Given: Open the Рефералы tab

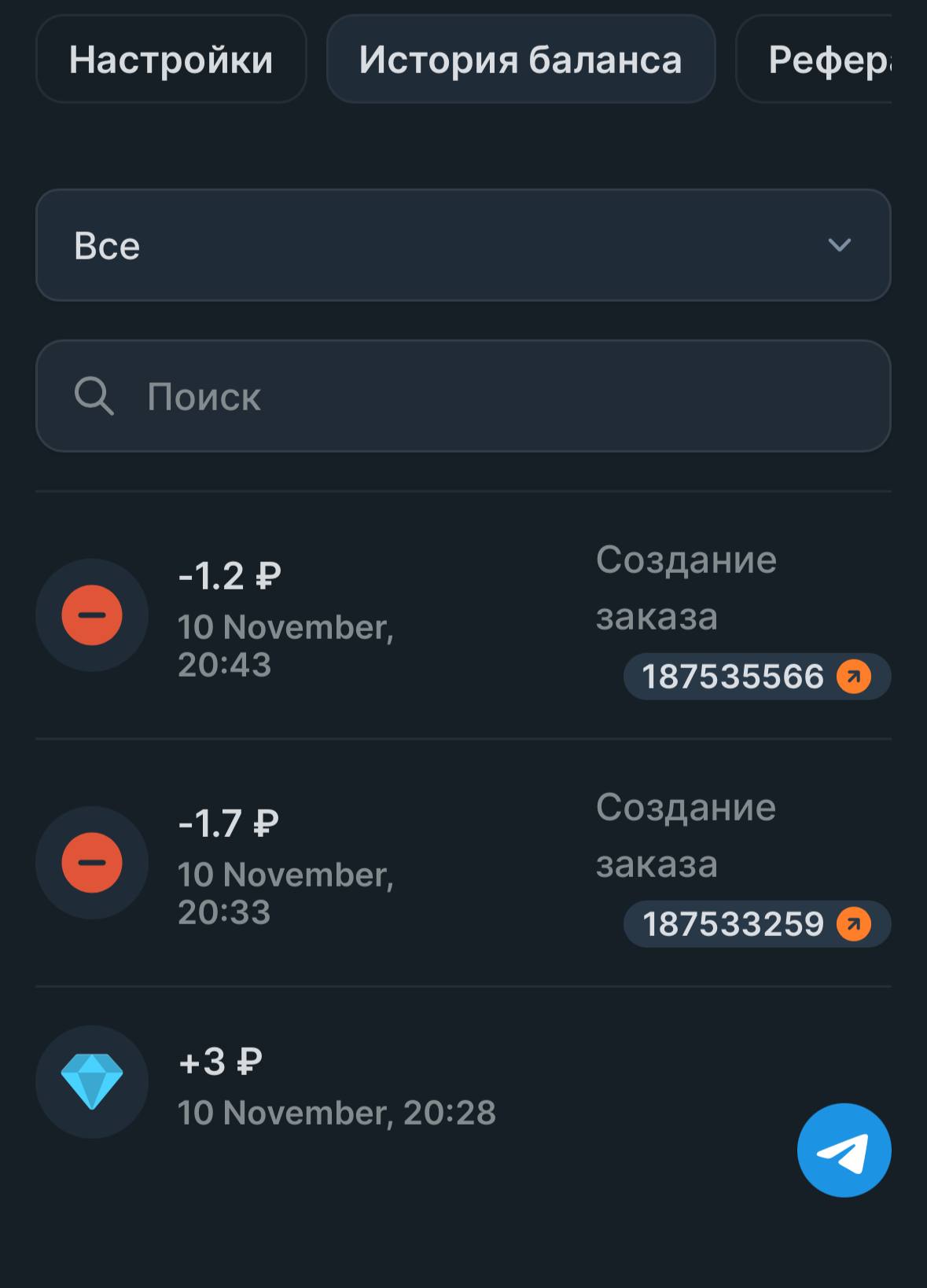Looking at the screenshot, I should pos(826,60).
